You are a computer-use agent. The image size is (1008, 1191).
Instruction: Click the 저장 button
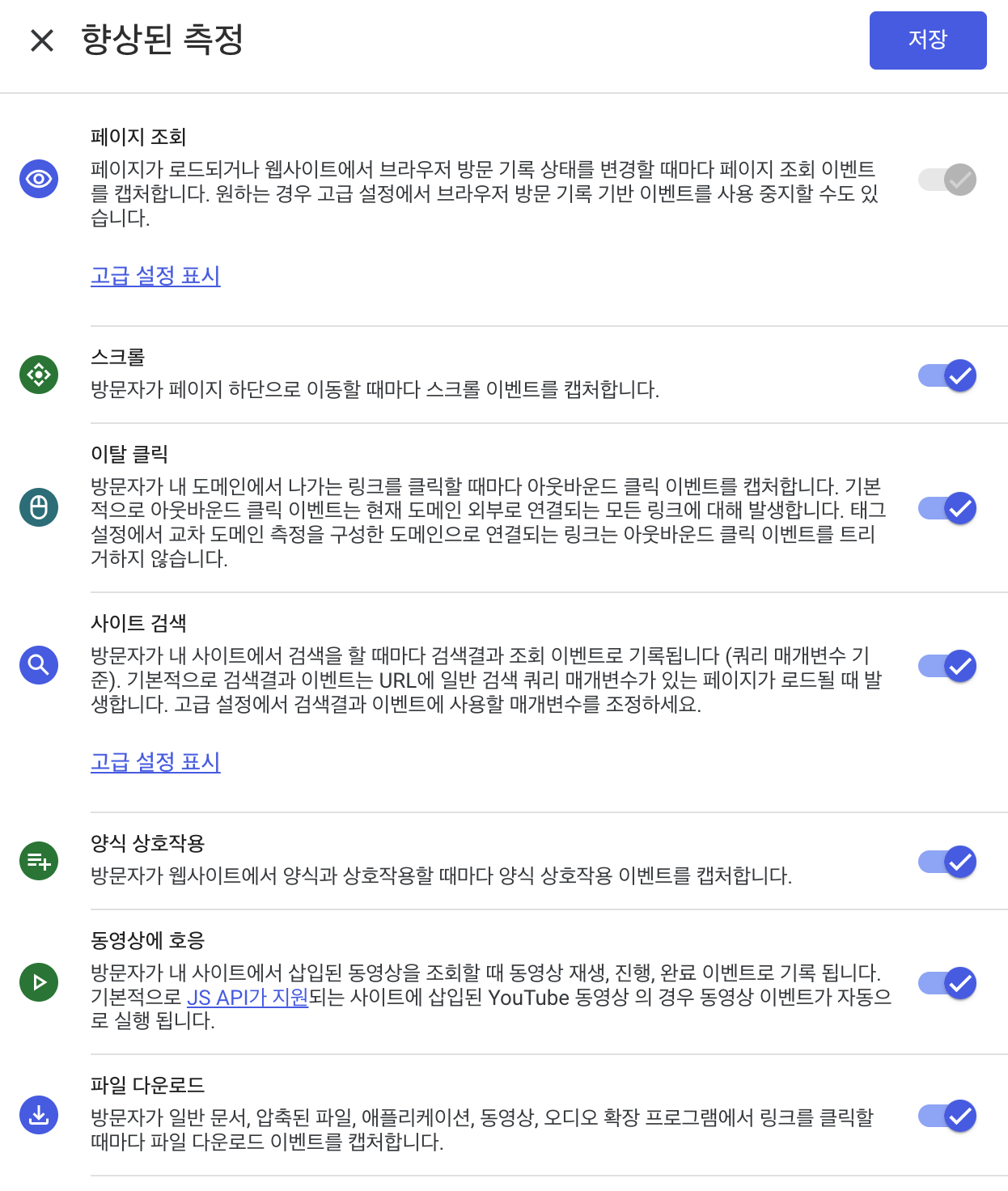tap(927, 40)
